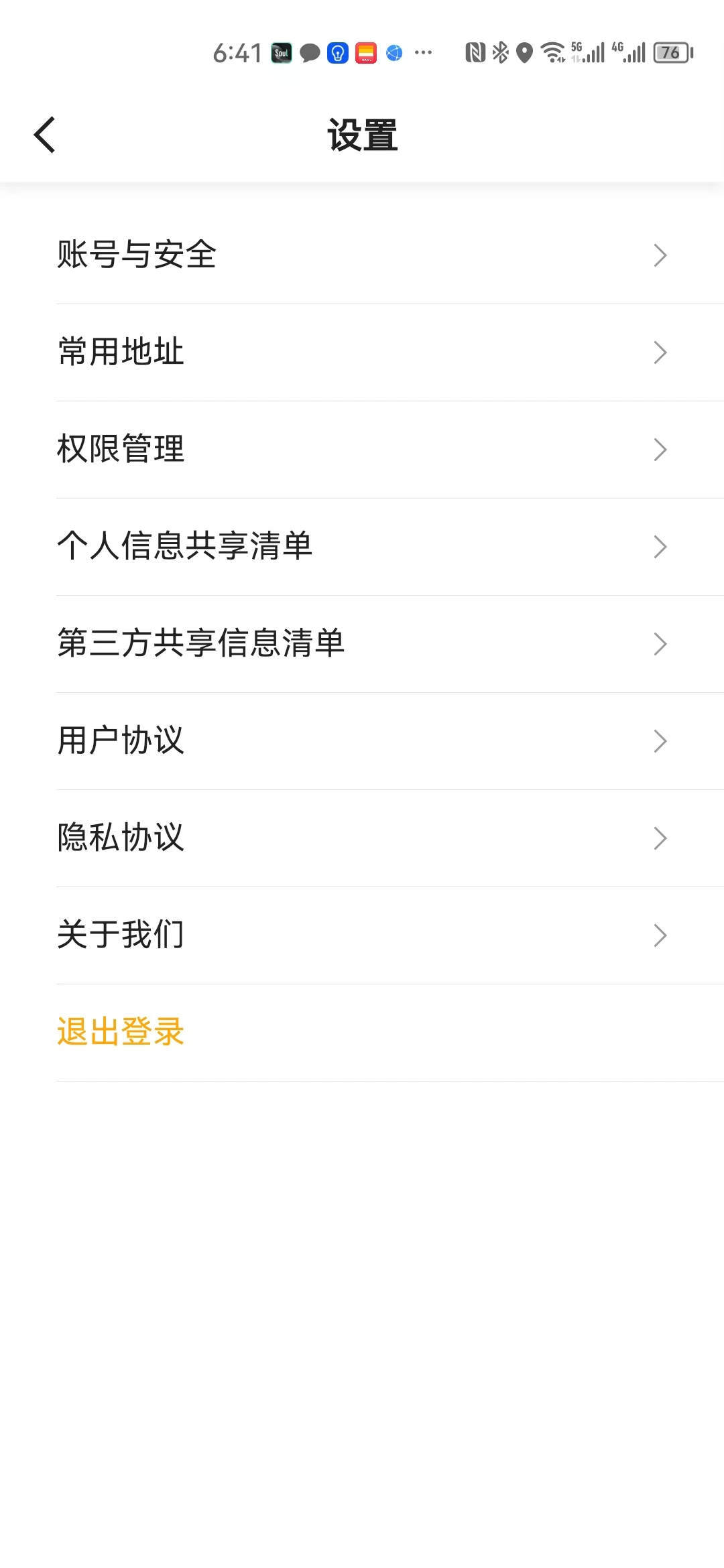Expand 权限管理 with its right chevron
The height and width of the screenshot is (1568, 724).
[x=660, y=449]
